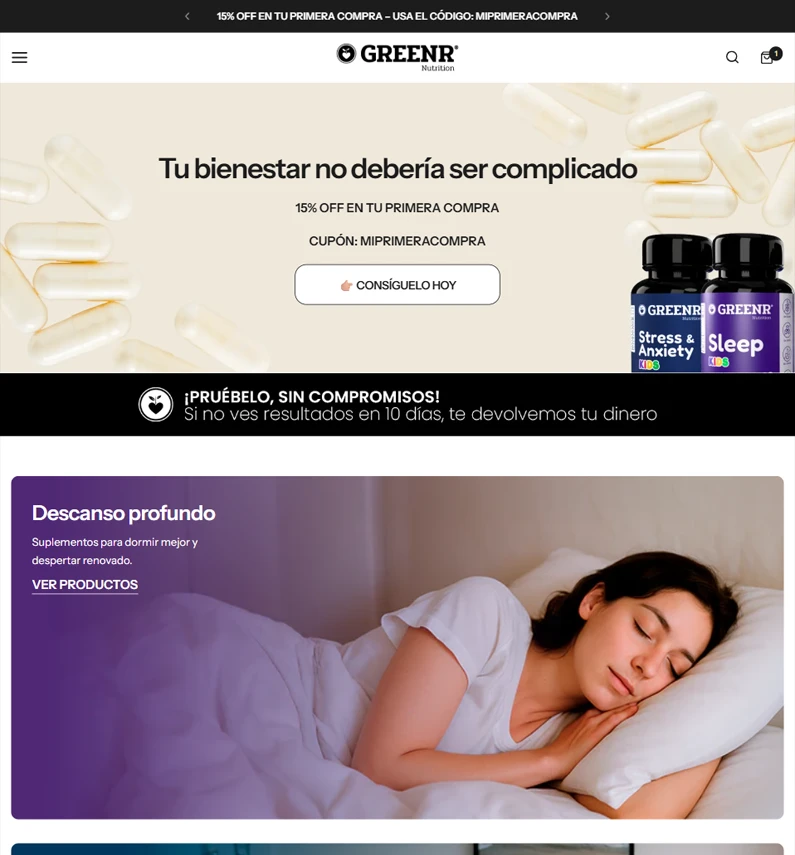Image resolution: width=795 pixels, height=855 pixels.
Task: Tap the CONSÍGUELO HOY button
Action: tap(397, 285)
